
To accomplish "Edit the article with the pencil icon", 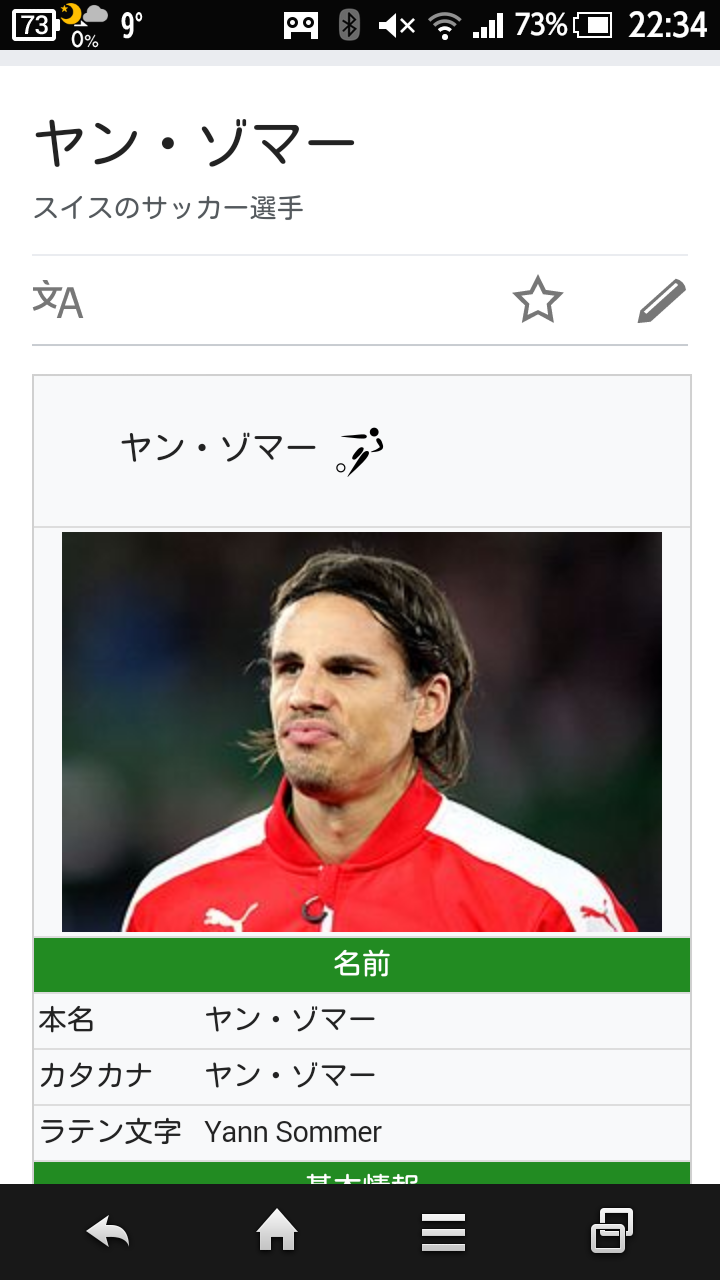I will 662,300.
